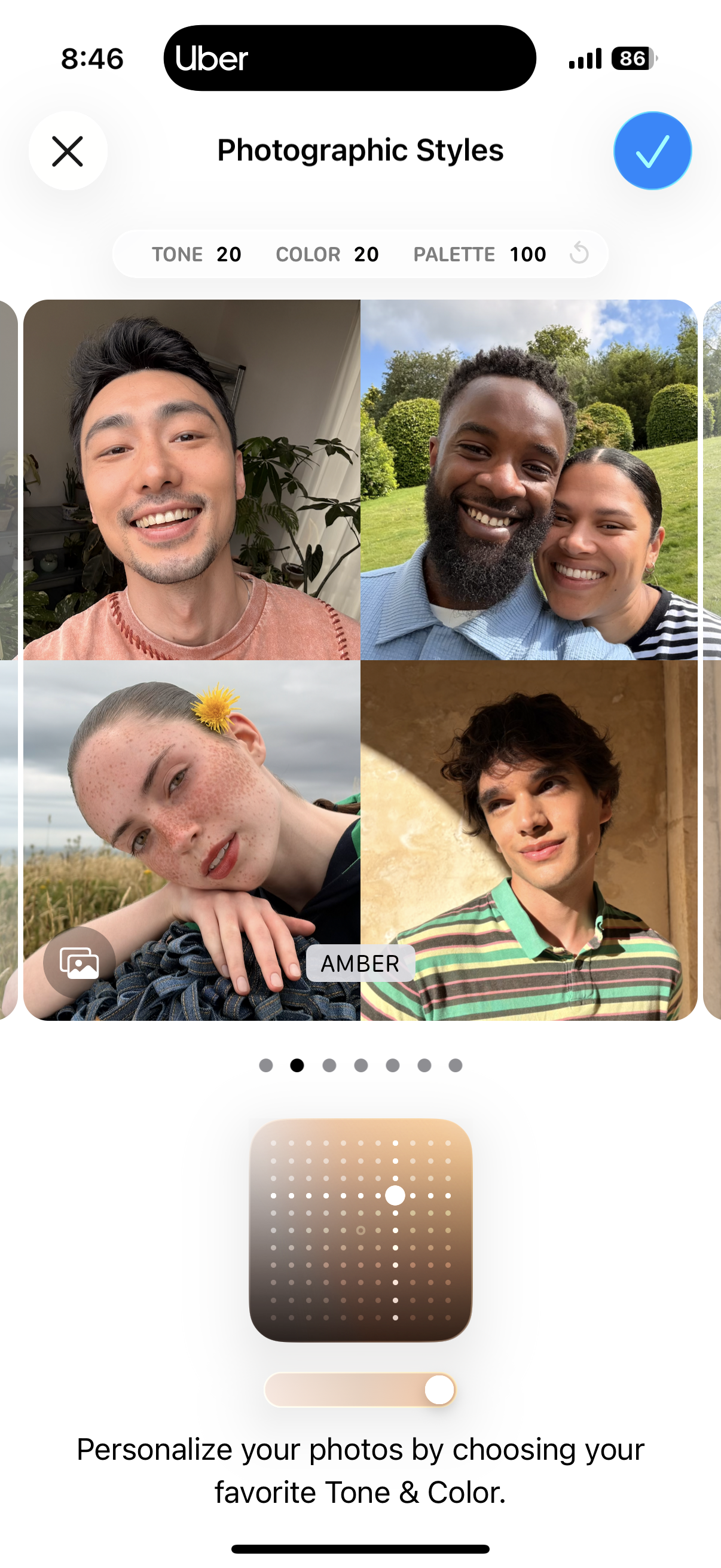
Task: Tap the tone and color control pad
Action: (360, 1230)
